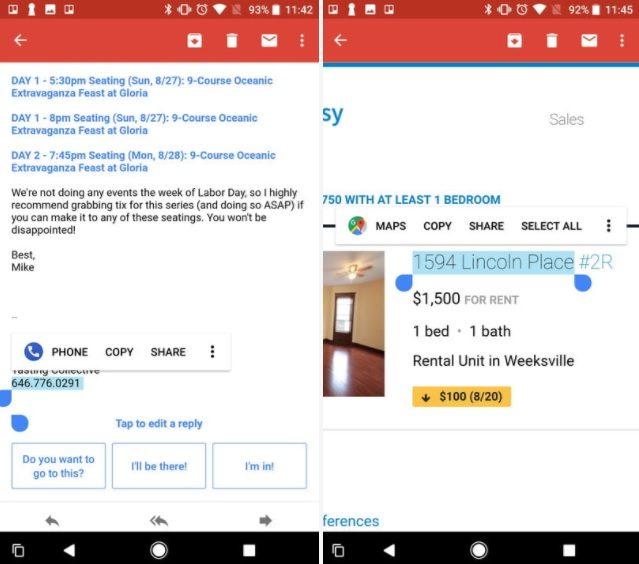Viewport: 639px width, 564px height.
Task: Open overflow menu beside SELECT ALL
Action: pyautogui.click(x=608, y=226)
